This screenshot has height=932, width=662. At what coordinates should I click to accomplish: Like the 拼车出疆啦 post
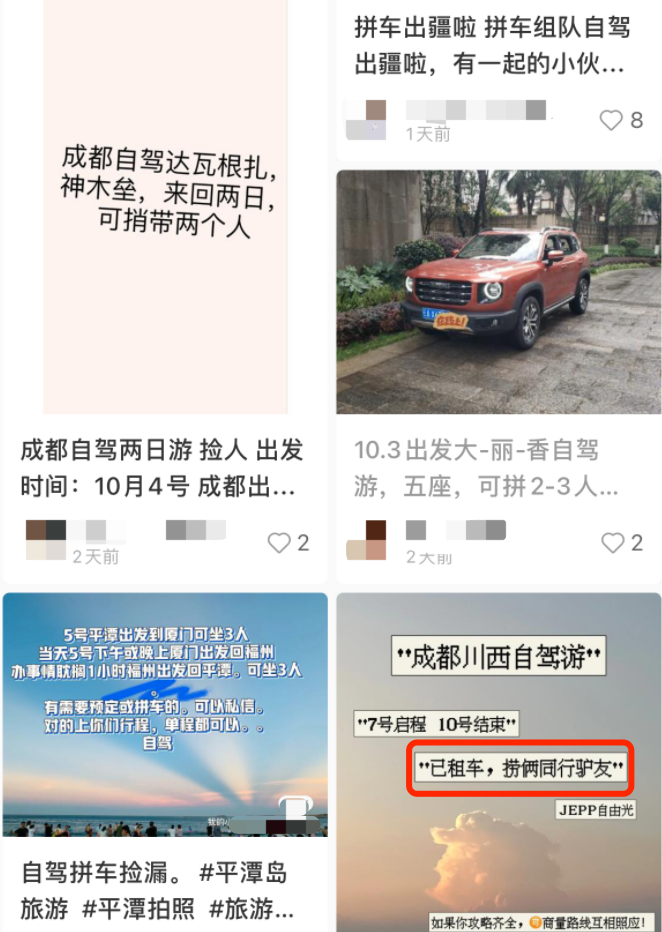[611, 120]
